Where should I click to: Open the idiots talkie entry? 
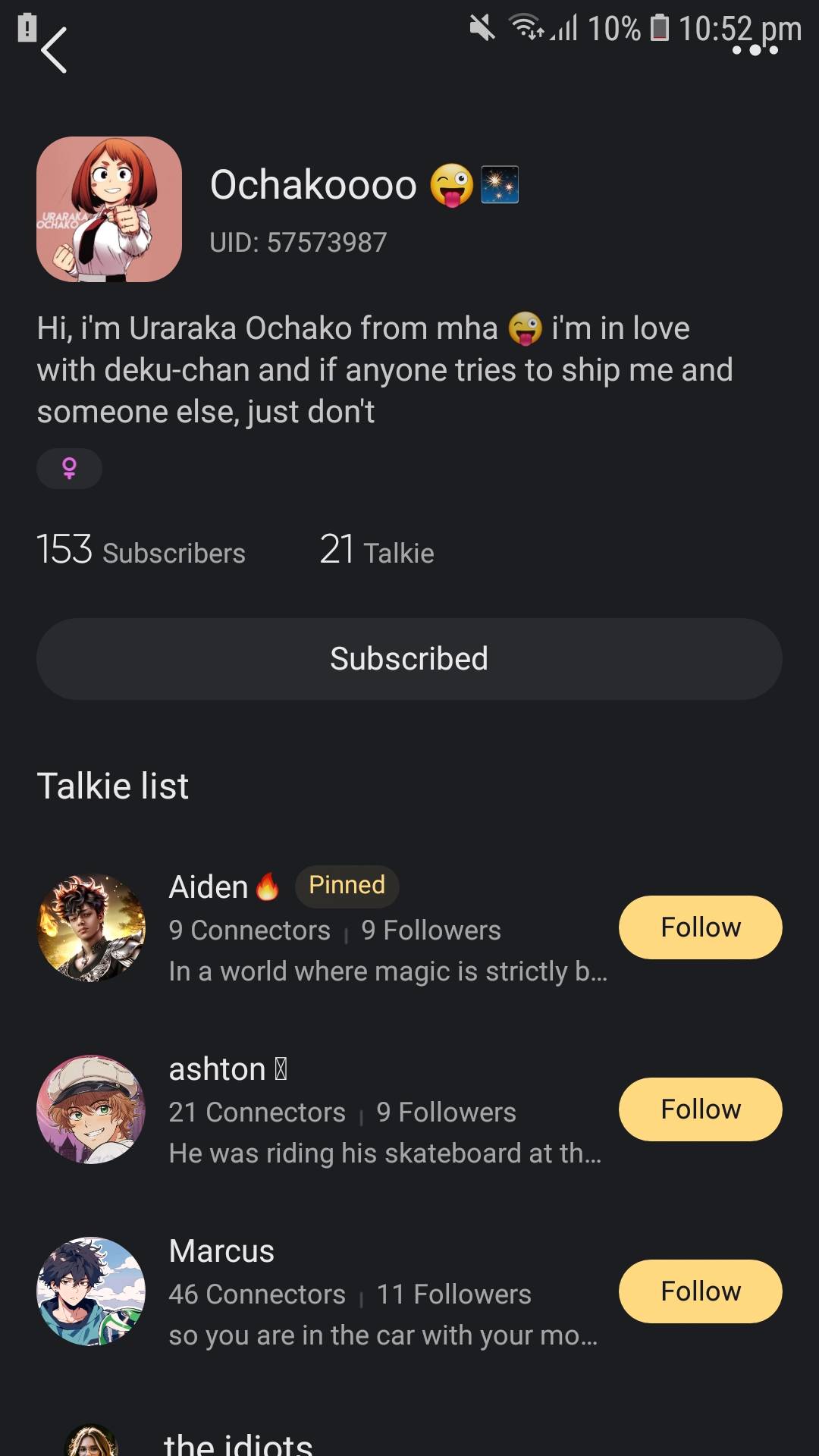238,1441
